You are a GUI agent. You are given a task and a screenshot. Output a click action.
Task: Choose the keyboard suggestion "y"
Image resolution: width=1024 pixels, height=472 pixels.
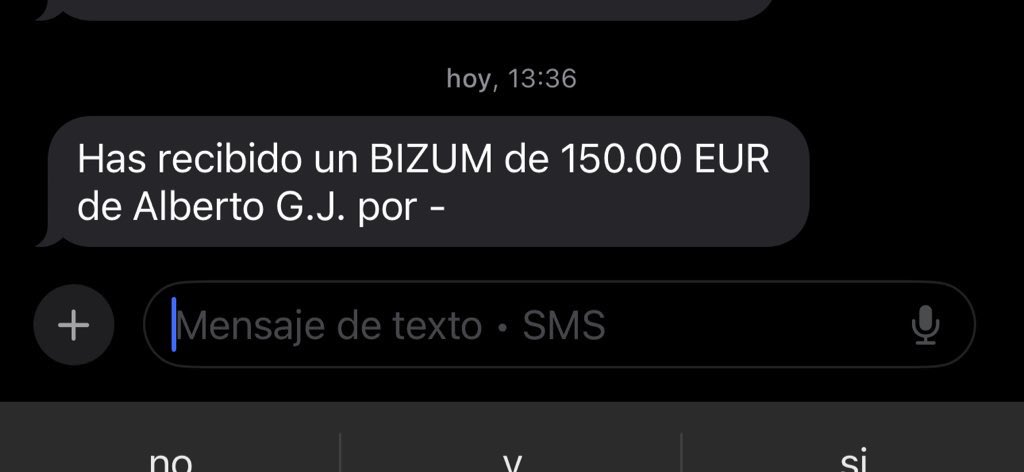512,457
